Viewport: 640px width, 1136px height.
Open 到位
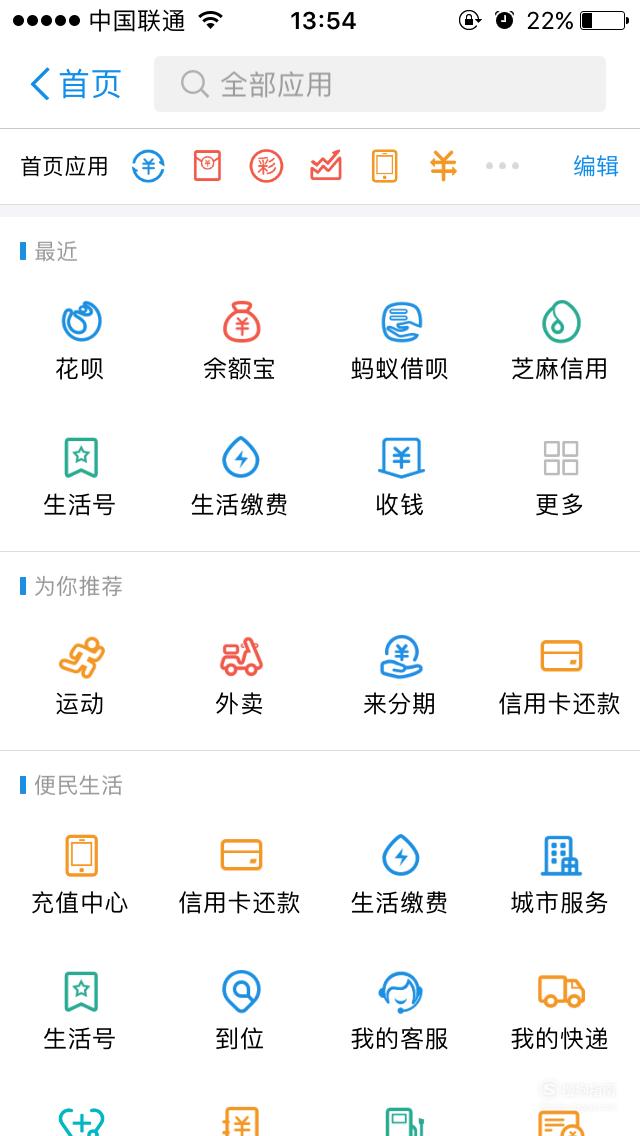(240, 1011)
